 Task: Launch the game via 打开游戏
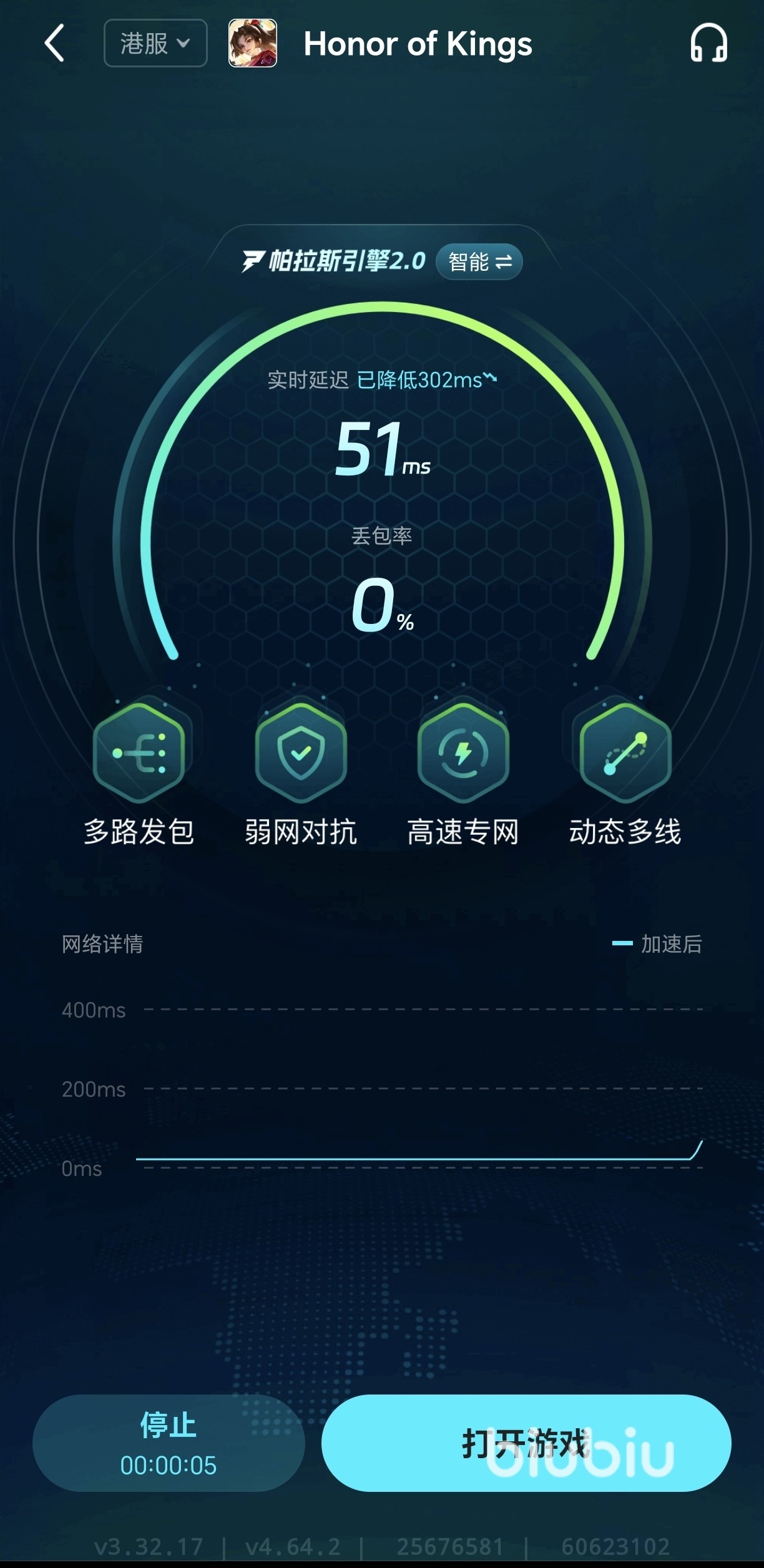526,1443
